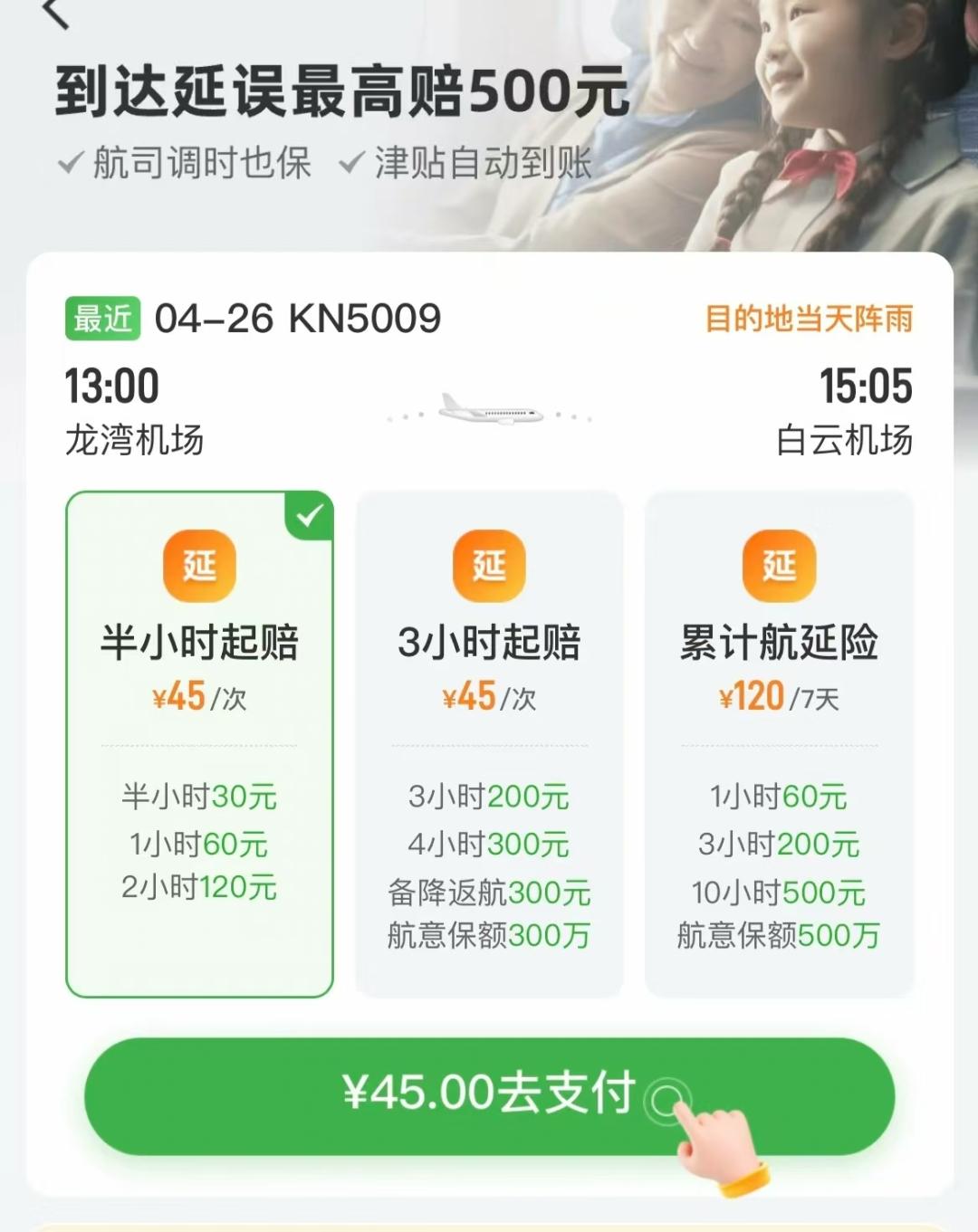The image size is (978, 1232).
Task: Choose the 3小时起赔 insurance option
Action: [489, 742]
